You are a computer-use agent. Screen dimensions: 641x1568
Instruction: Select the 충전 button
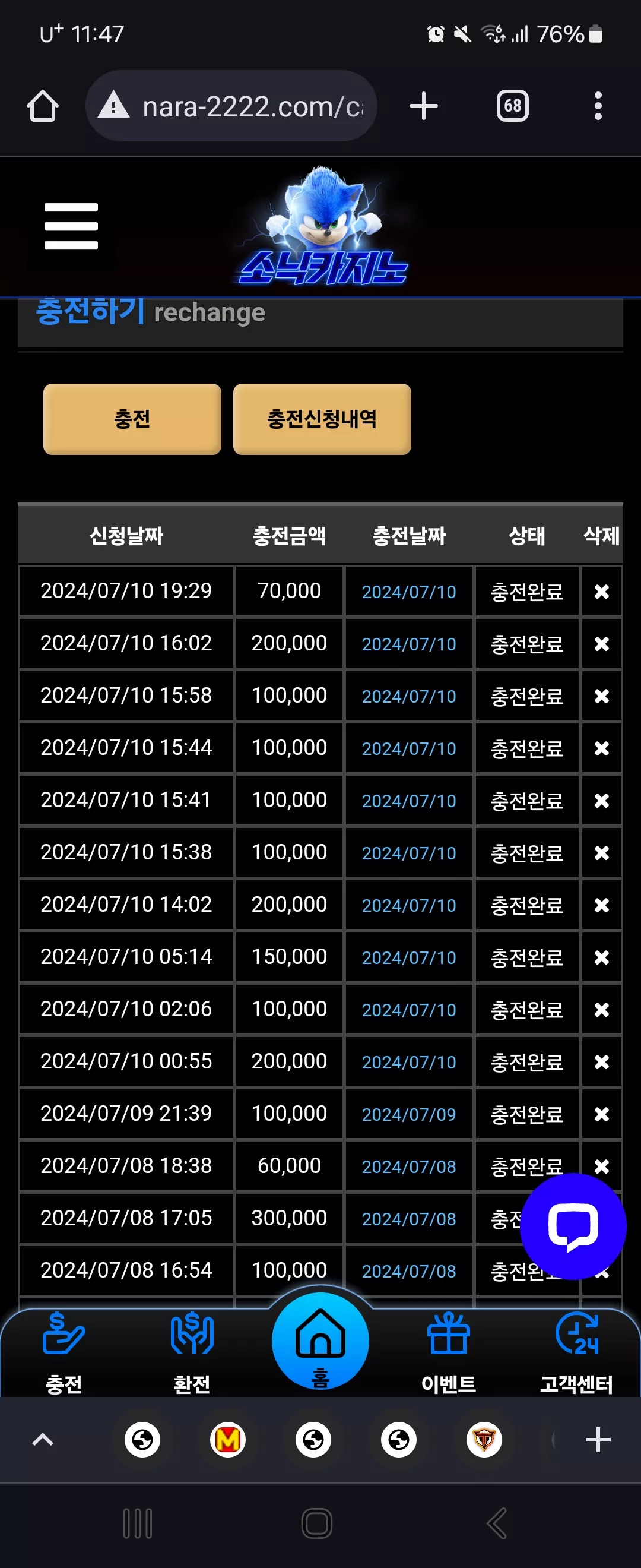tap(132, 419)
